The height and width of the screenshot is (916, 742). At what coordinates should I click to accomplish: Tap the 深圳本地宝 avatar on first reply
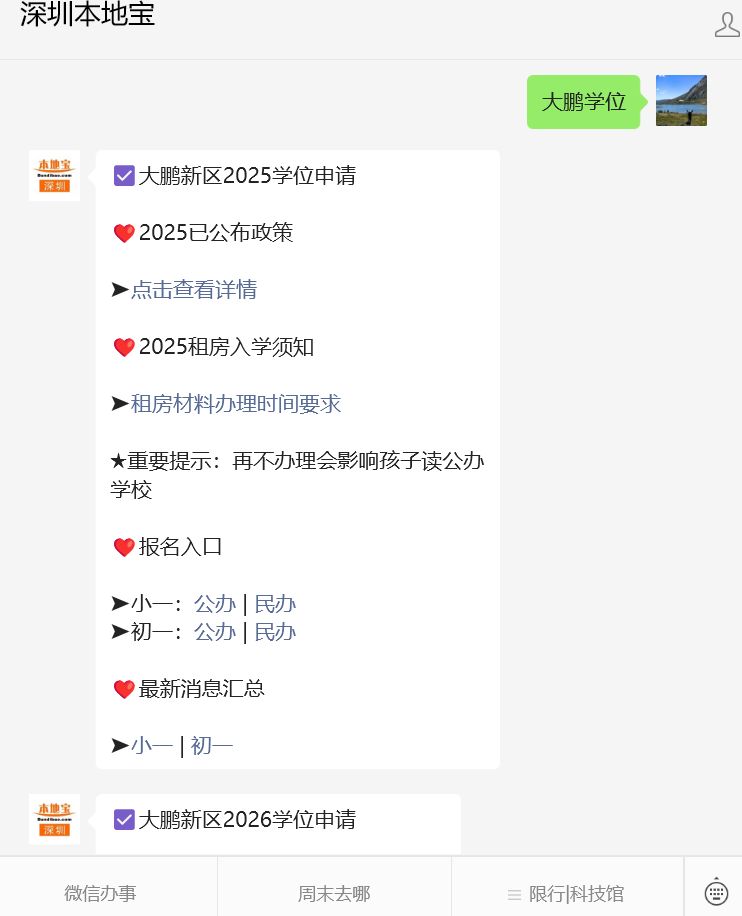(x=54, y=176)
